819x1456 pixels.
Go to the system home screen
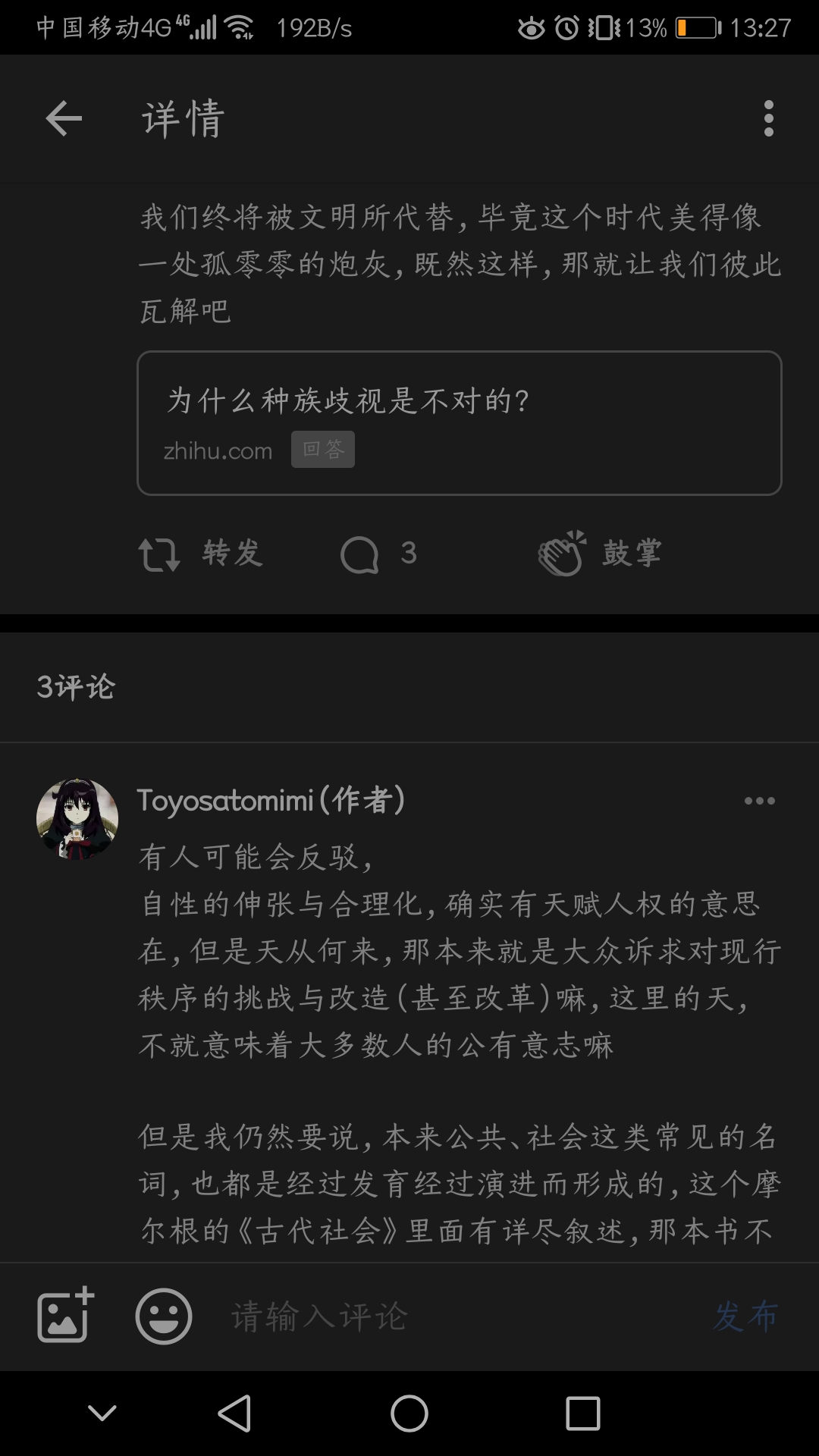(x=409, y=1414)
